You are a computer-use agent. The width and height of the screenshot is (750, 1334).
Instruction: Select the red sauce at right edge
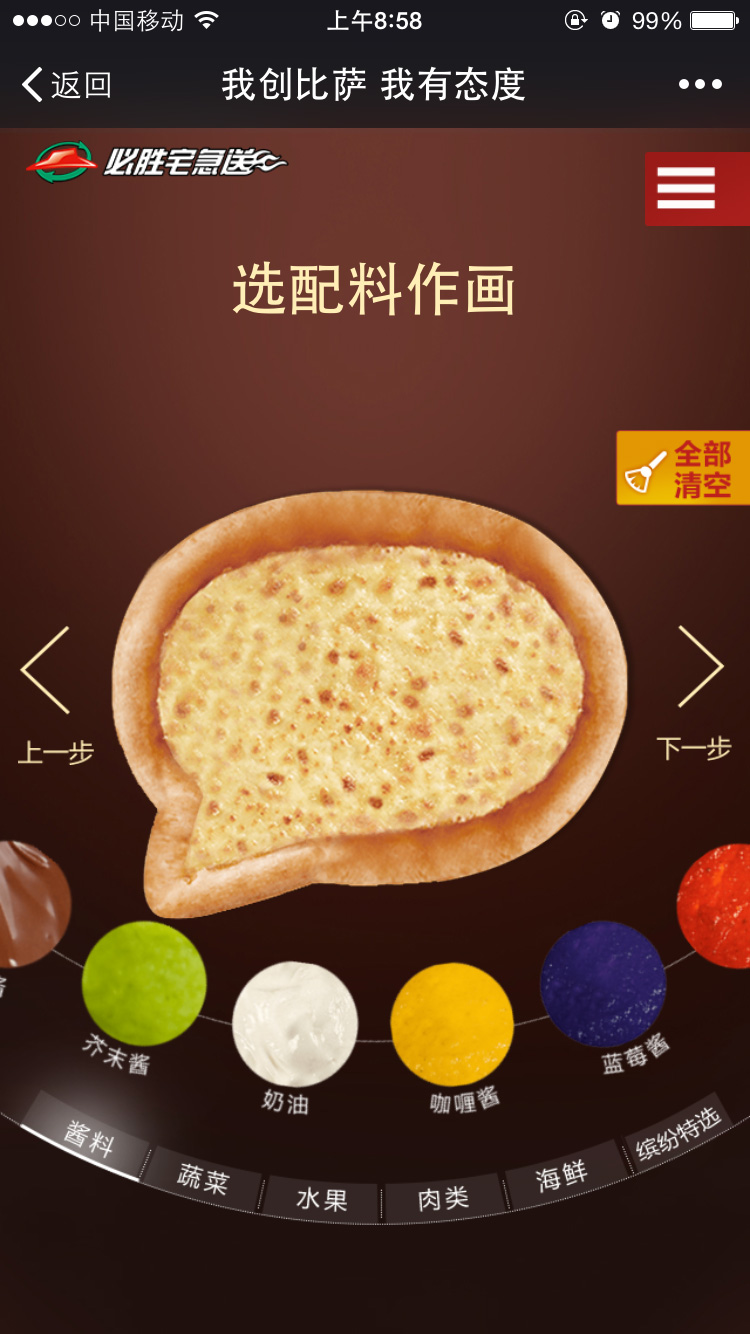[x=717, y=905]
